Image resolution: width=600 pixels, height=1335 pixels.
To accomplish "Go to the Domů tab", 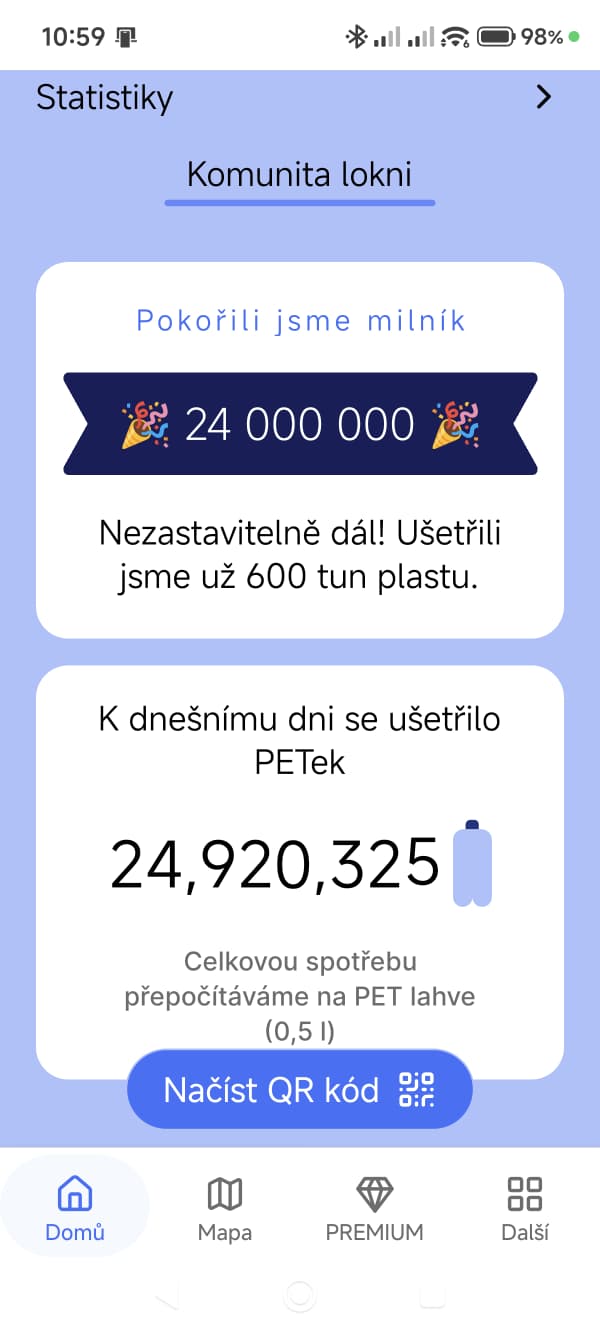I will [75, 1207].
